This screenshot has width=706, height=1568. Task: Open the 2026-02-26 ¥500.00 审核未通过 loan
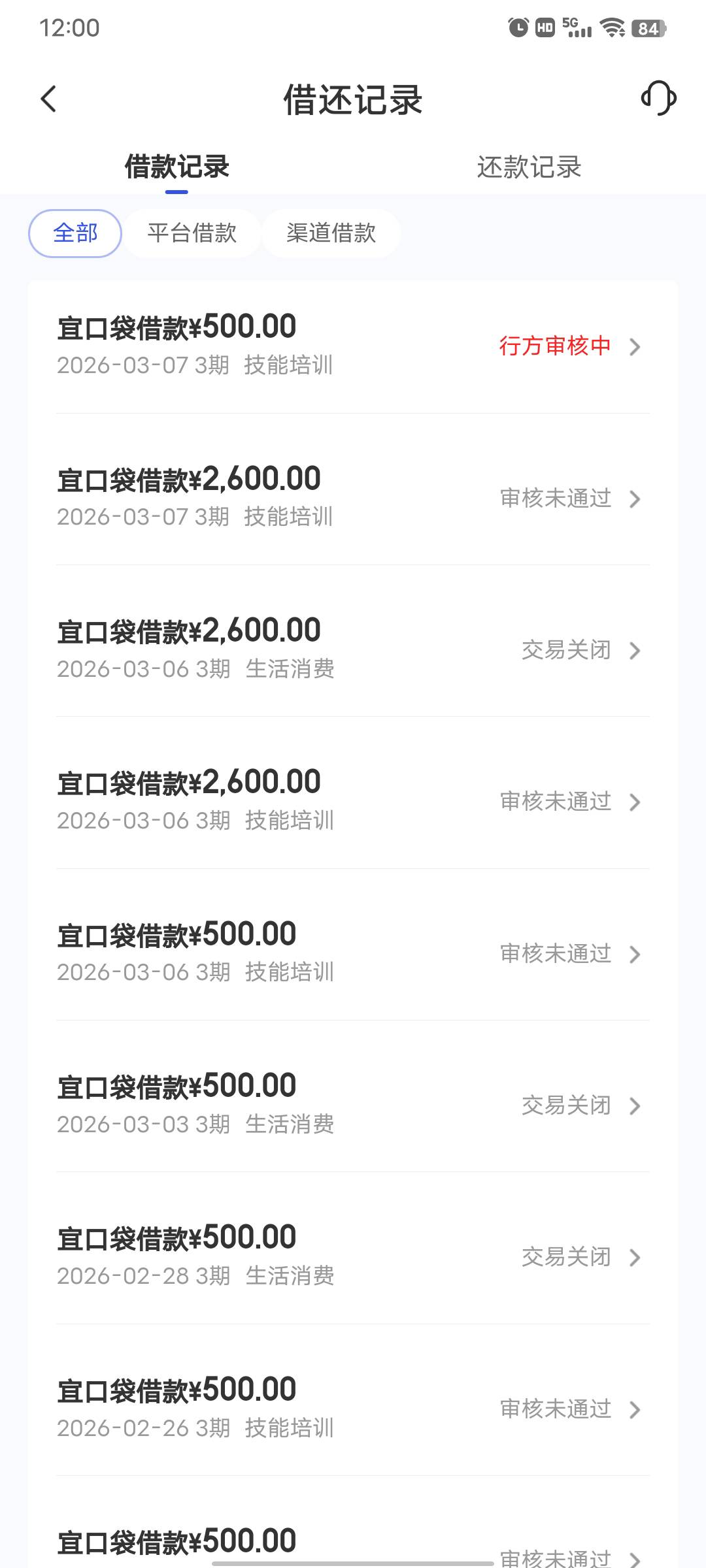[353, 1408]
